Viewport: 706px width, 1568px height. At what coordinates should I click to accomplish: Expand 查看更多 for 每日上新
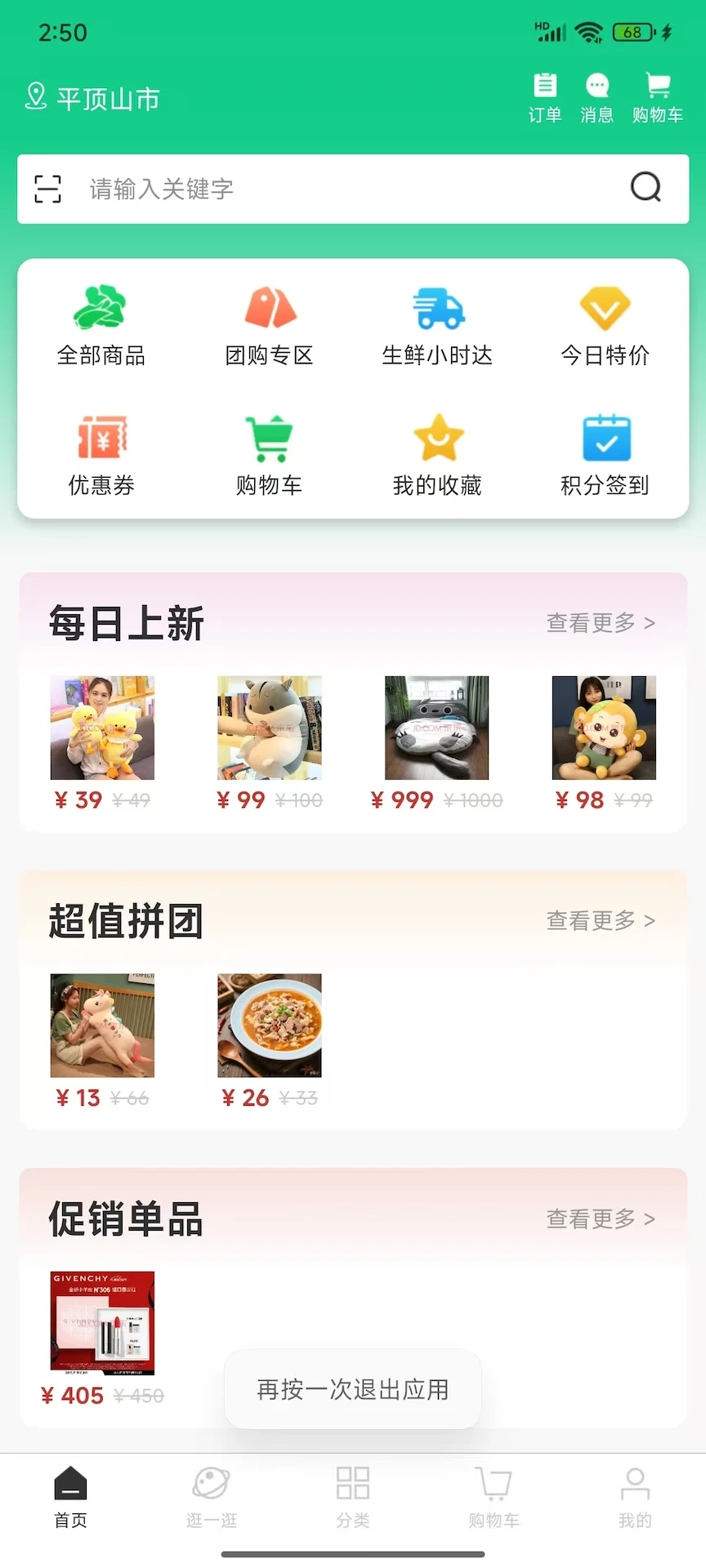[601, 623]
